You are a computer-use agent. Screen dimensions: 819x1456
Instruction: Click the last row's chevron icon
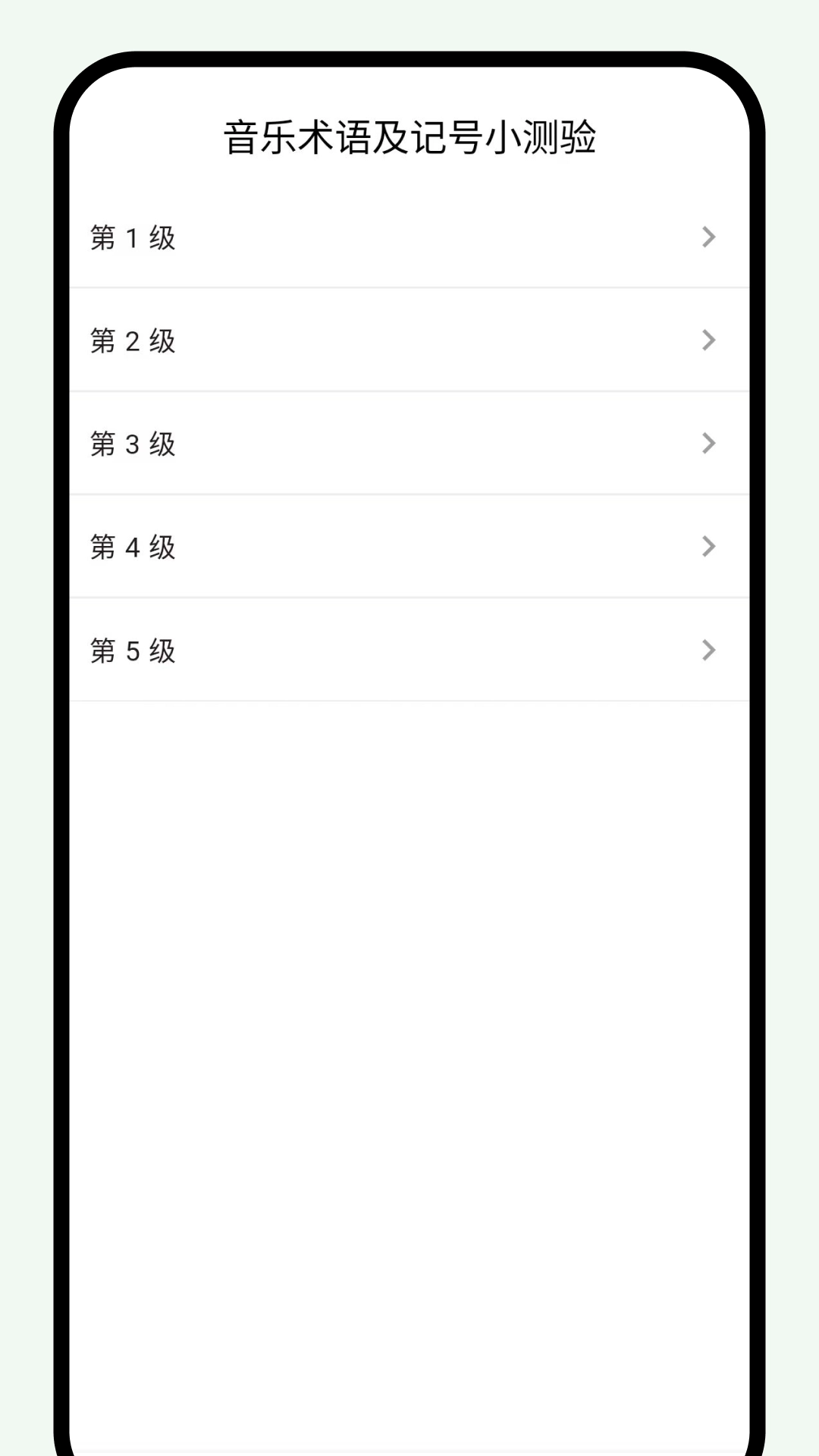(709, 651)
